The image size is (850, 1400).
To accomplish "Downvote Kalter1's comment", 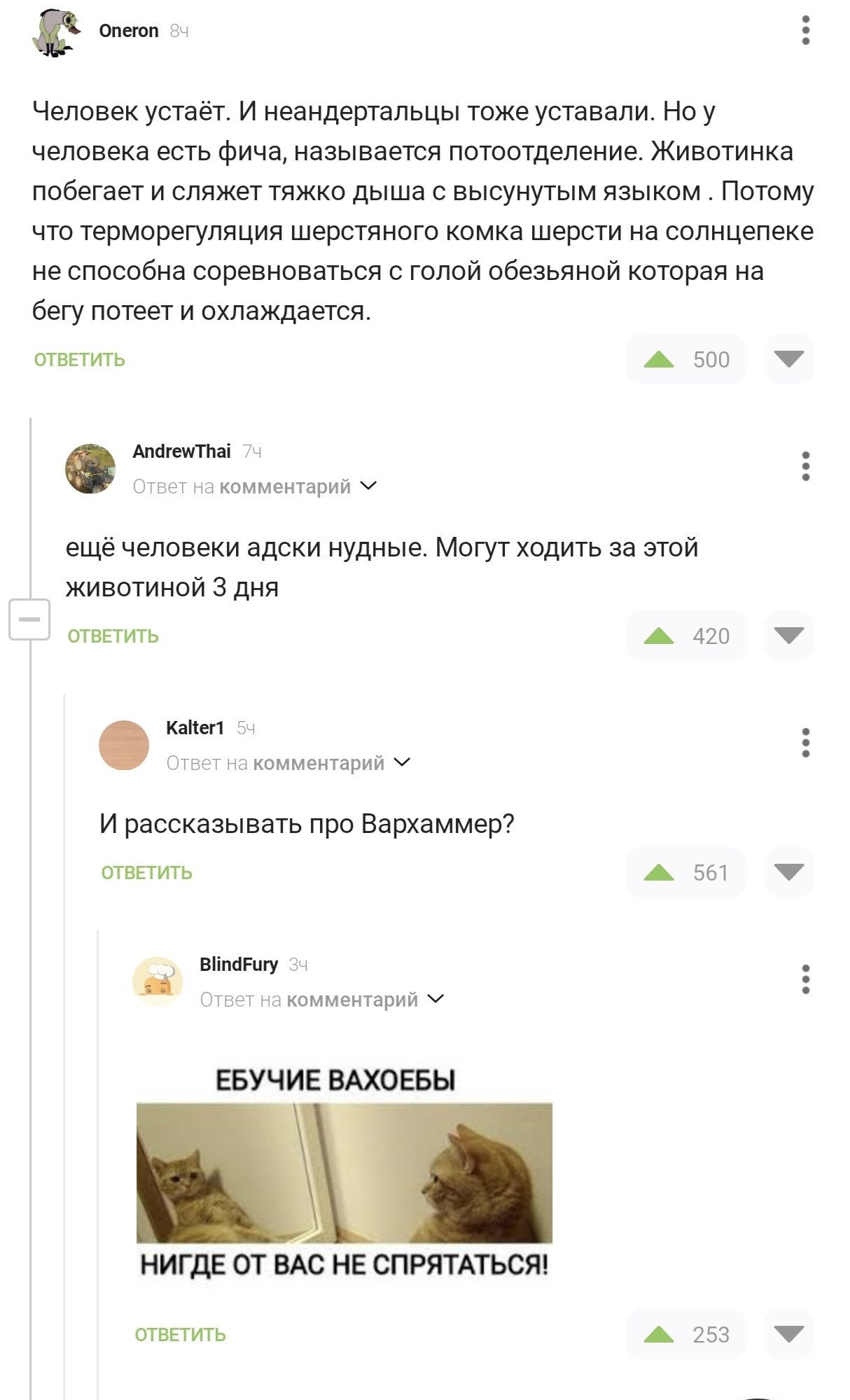I will [x=789, y=873].
